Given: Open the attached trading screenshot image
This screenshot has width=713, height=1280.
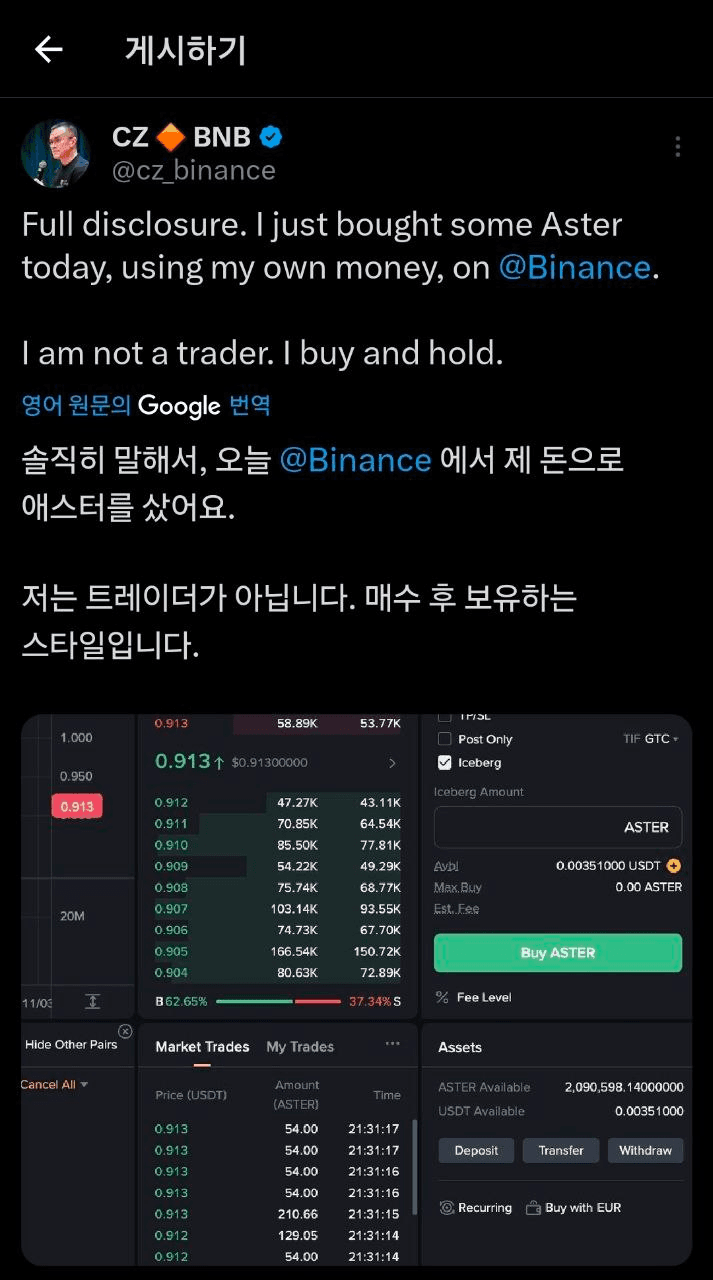Looking at the screenshot, I should pos(356,990).
